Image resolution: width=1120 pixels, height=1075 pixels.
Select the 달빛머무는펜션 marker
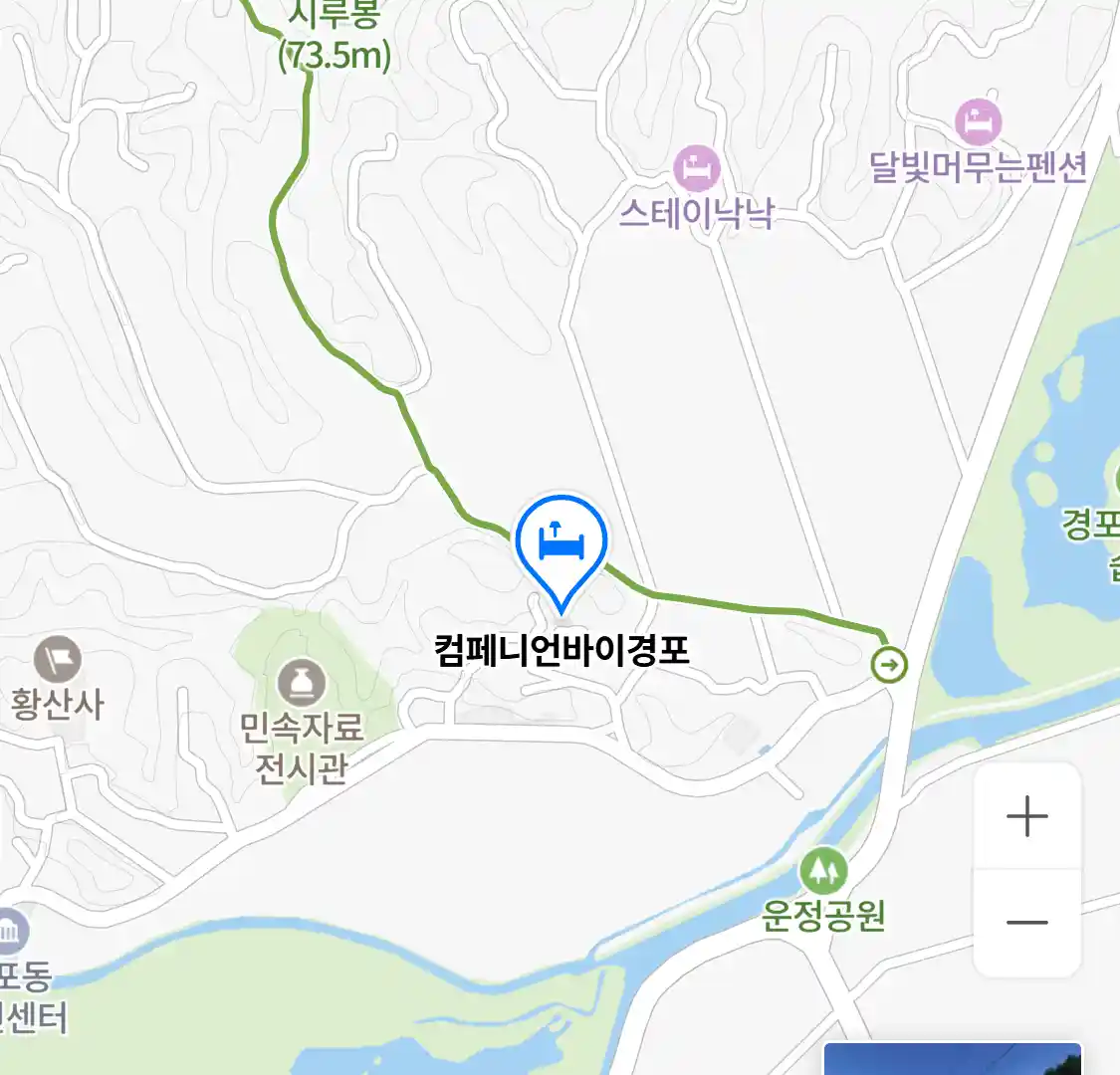click(978, 122)
